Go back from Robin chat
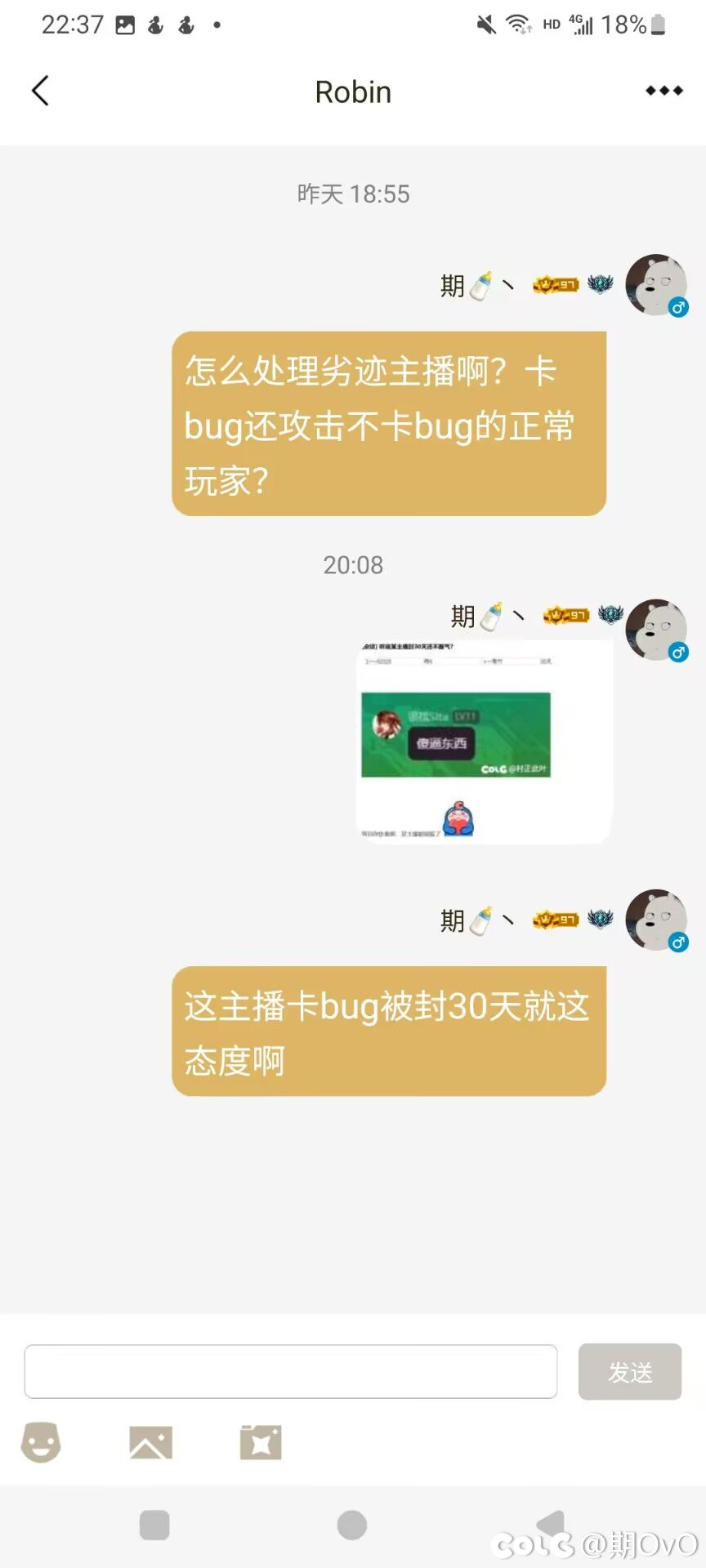This screenshot has height=1568, width=706. coord(41,91)
